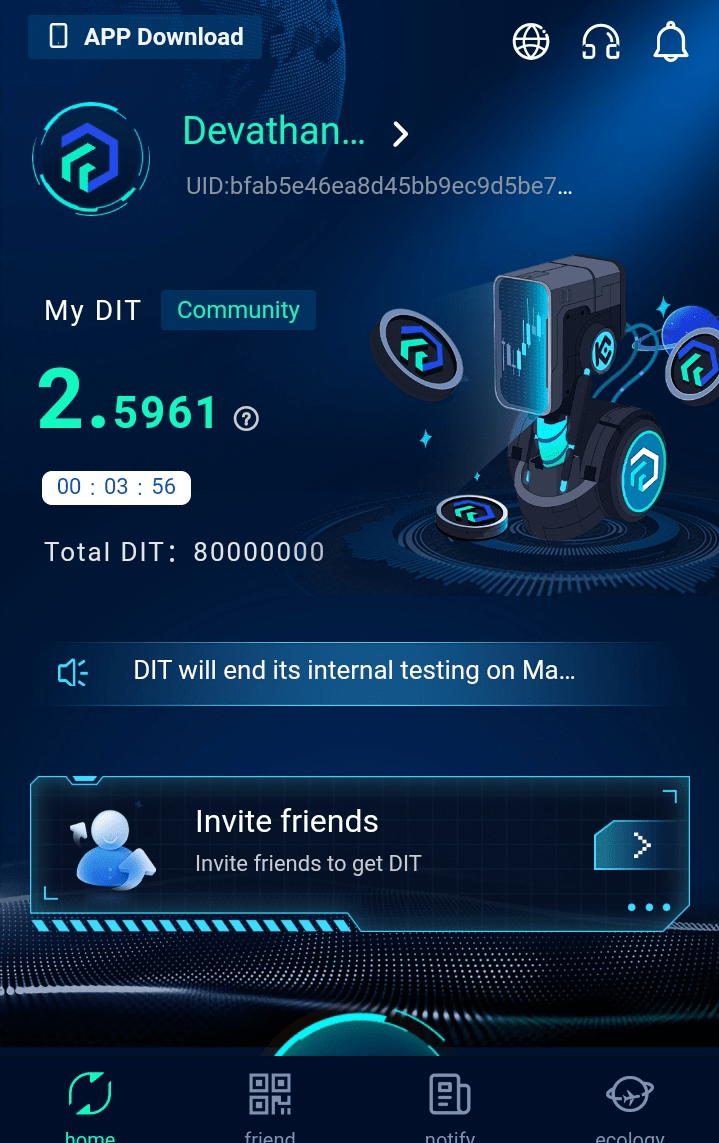The image size is (719, 1143).
Task: Select the Community chip
Action: point(238,310)
